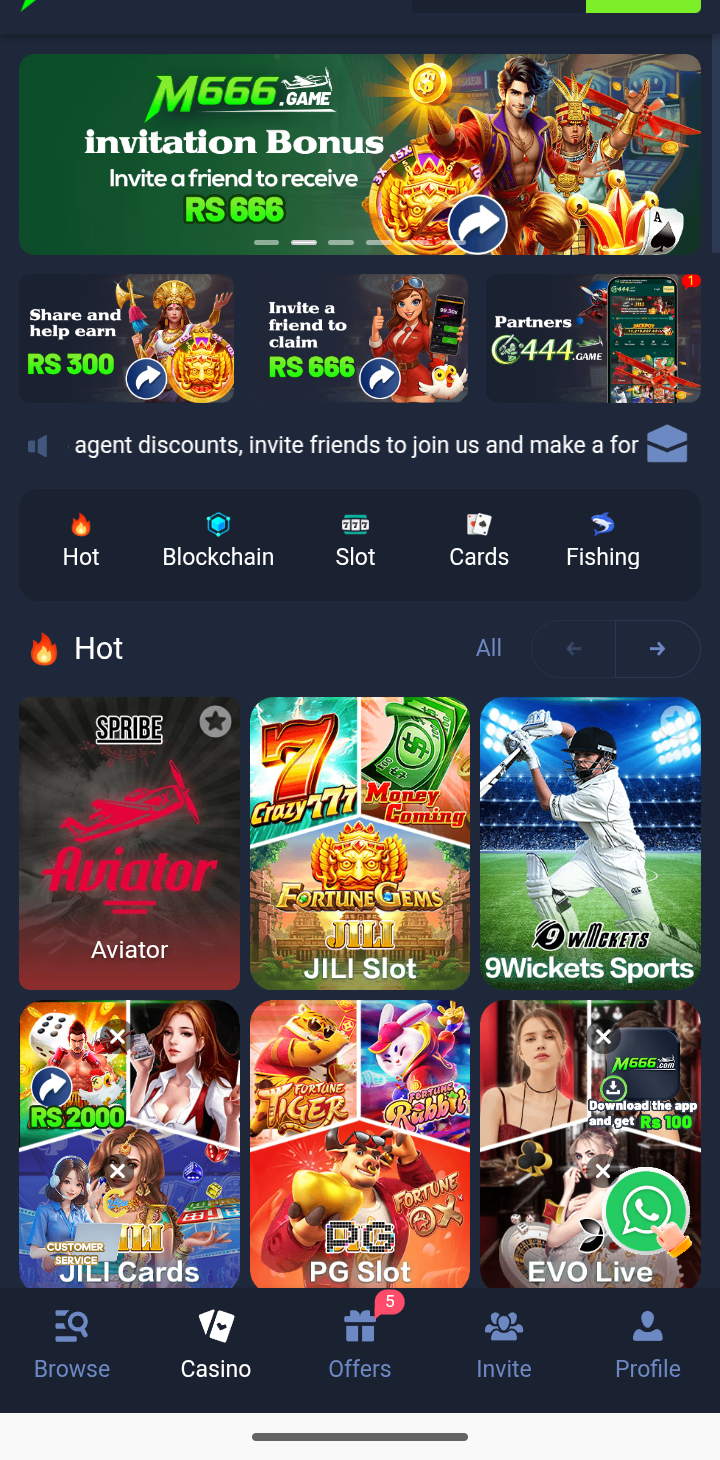Select the Hot category
720x1460 pixels.
(81, 541)
